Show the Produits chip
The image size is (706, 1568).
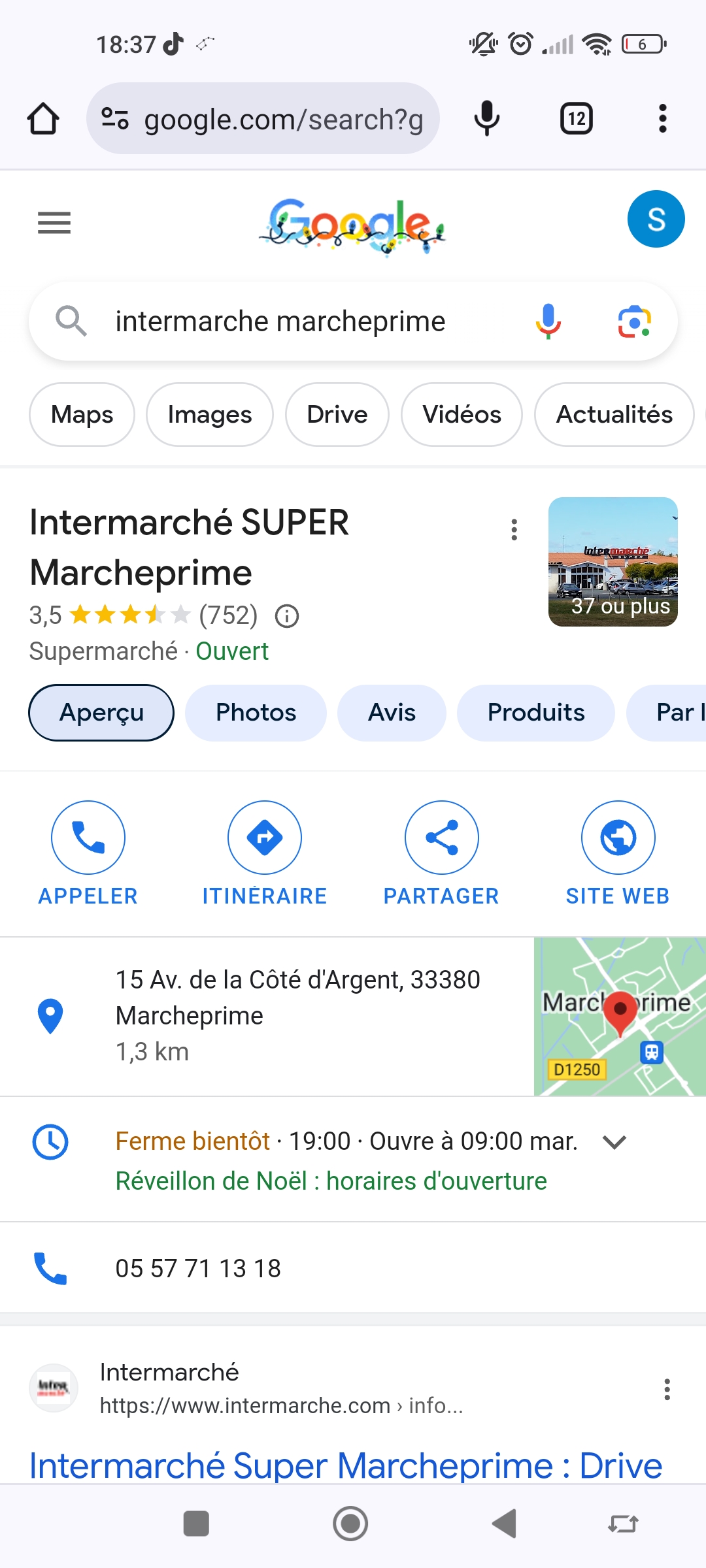tap(535, 713)
